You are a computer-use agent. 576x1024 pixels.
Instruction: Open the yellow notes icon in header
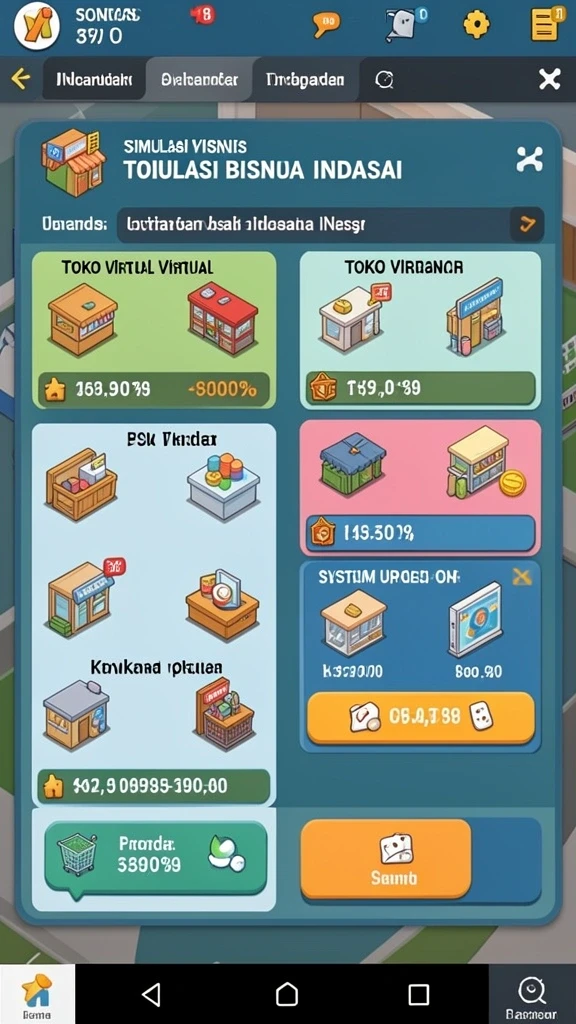click(x=547, y=24)
